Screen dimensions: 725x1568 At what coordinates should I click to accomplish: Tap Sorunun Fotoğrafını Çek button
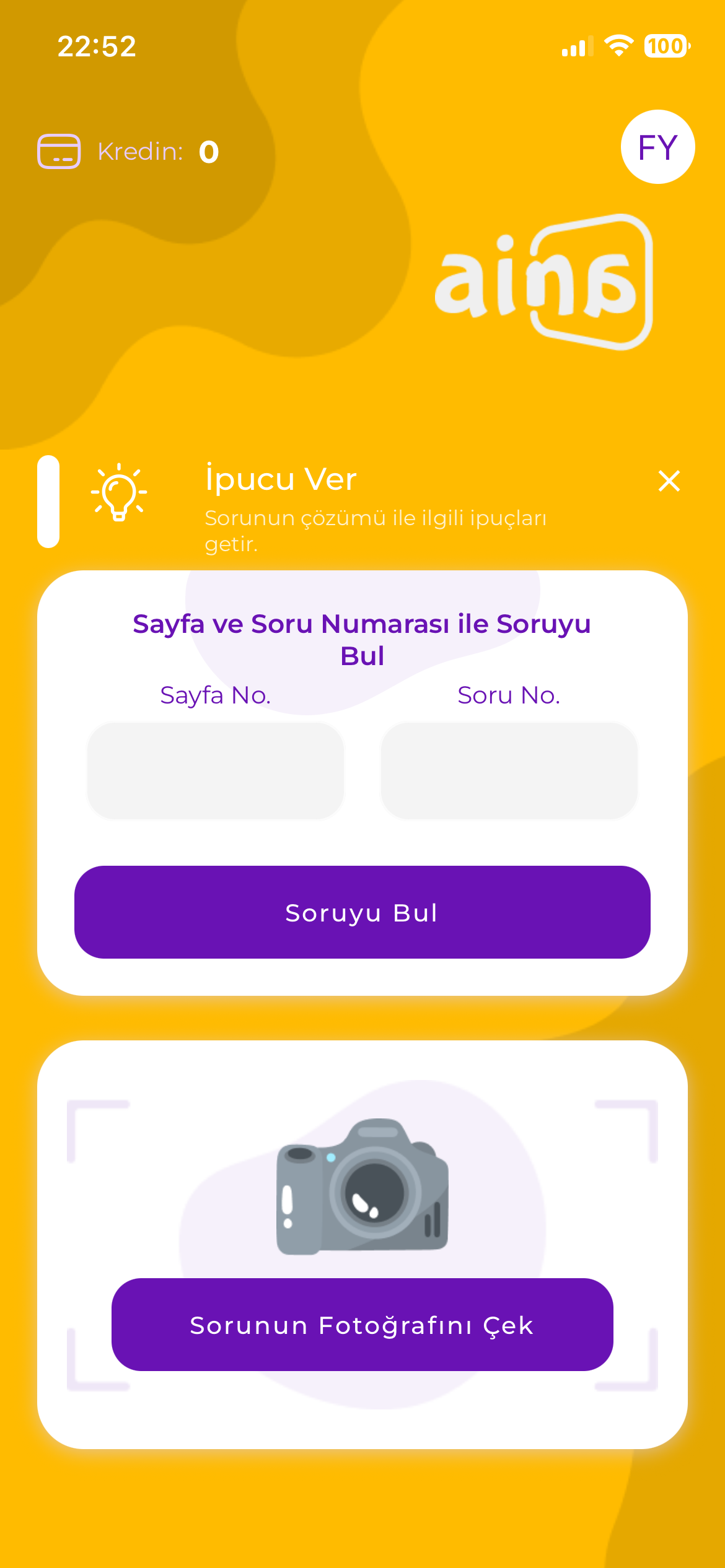(362, 1325)
